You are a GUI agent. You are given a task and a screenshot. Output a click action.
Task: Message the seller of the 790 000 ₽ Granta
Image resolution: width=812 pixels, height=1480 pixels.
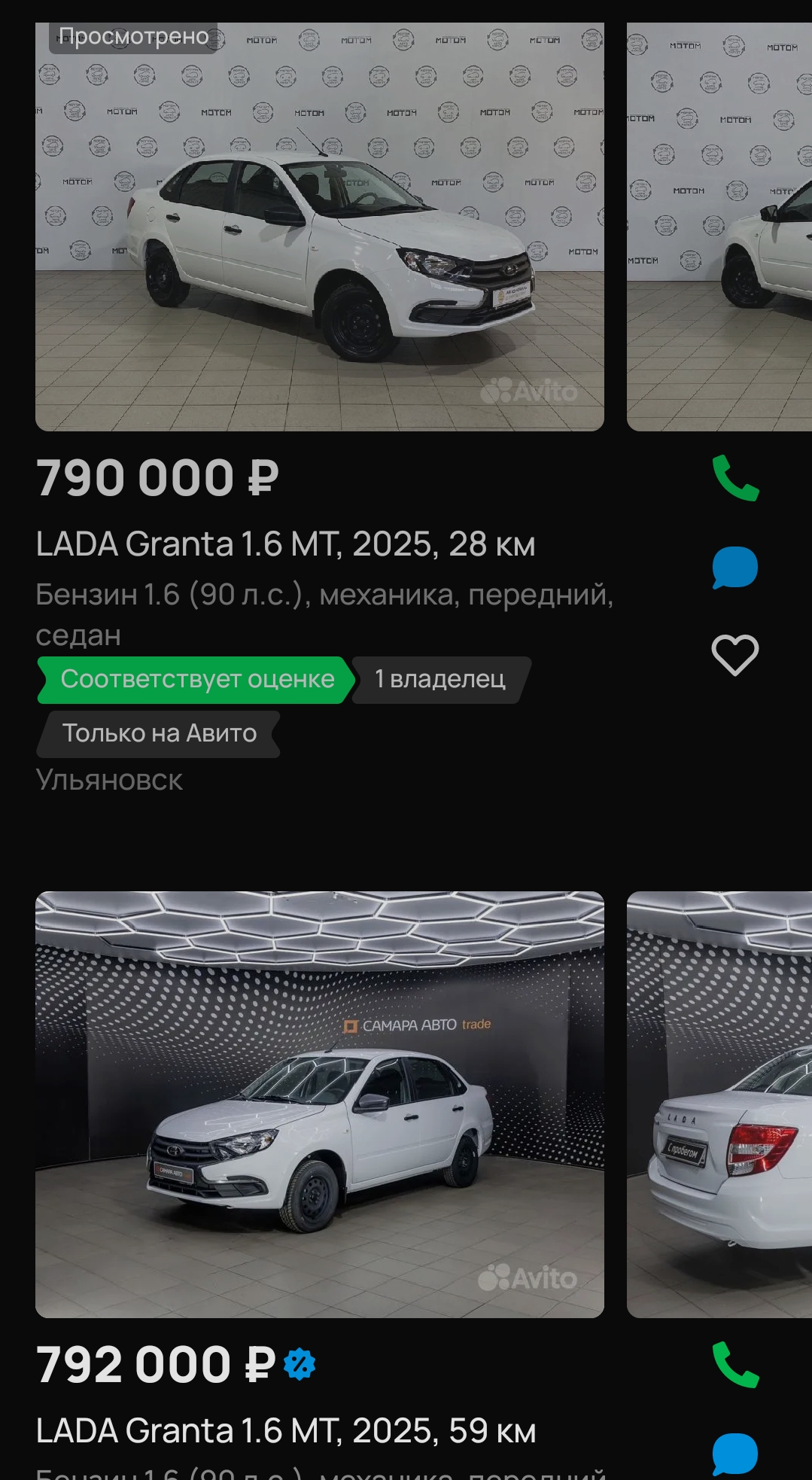point(735,568)
